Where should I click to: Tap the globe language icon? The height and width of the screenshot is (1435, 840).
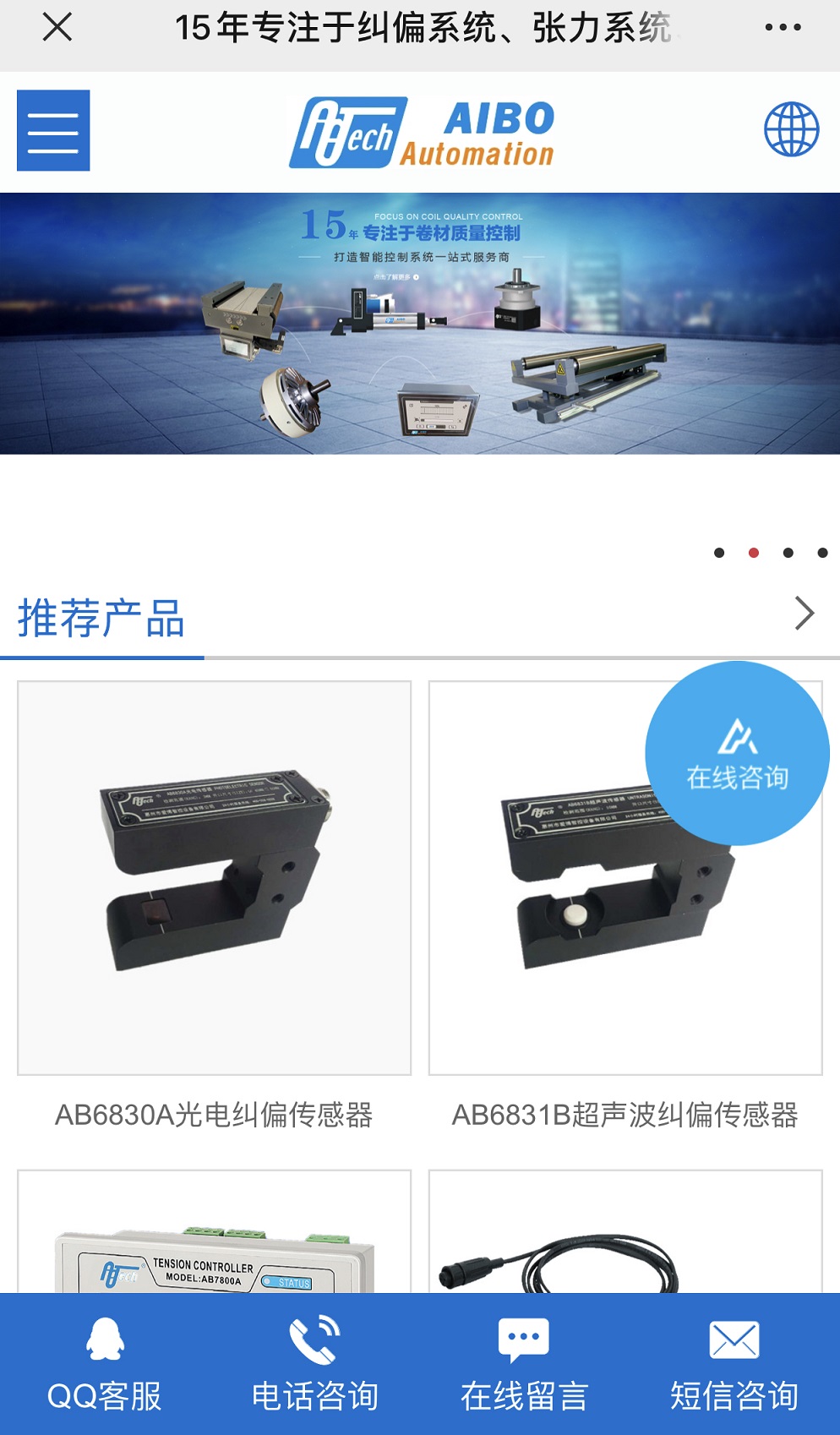pyautogui.click(x=791, y=129)
